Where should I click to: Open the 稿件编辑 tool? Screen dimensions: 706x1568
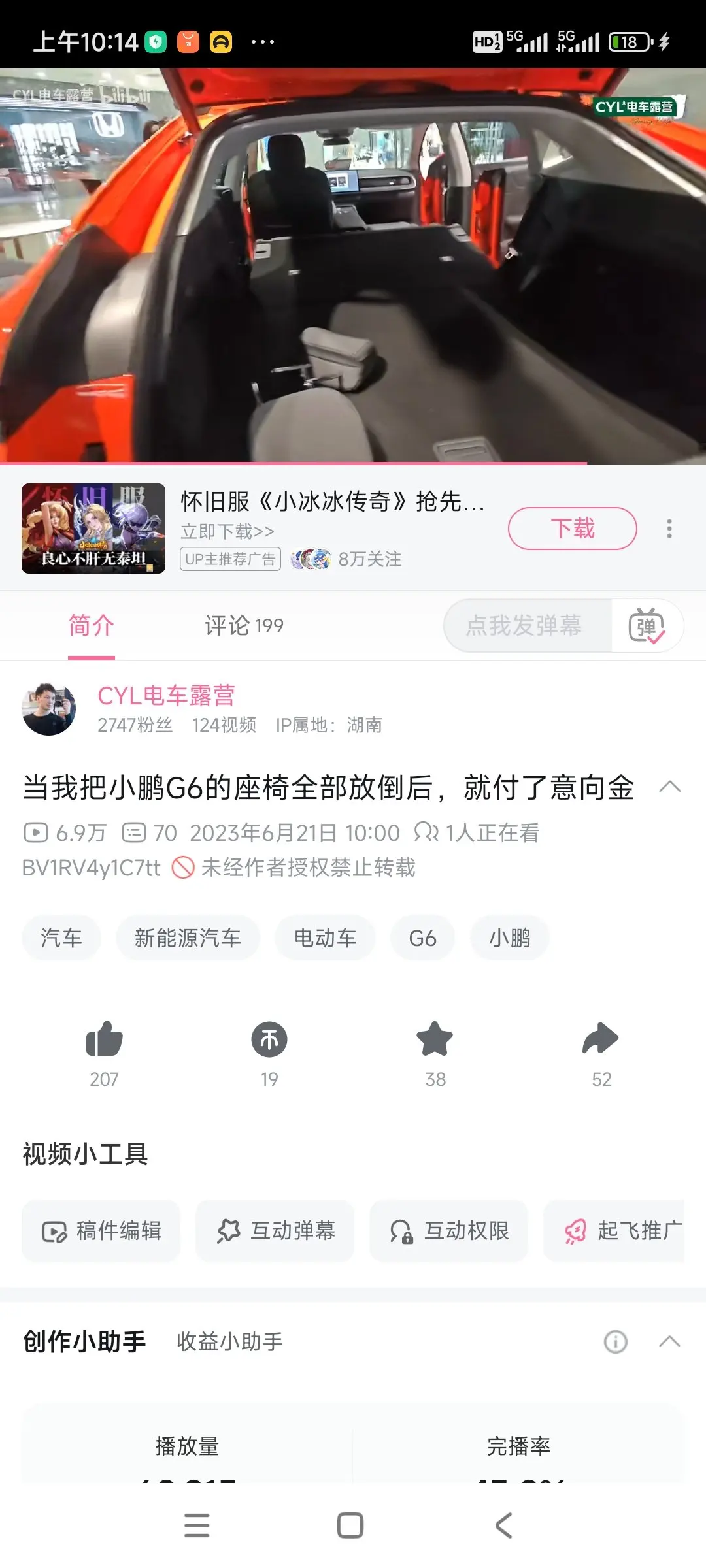(101, 1231)
